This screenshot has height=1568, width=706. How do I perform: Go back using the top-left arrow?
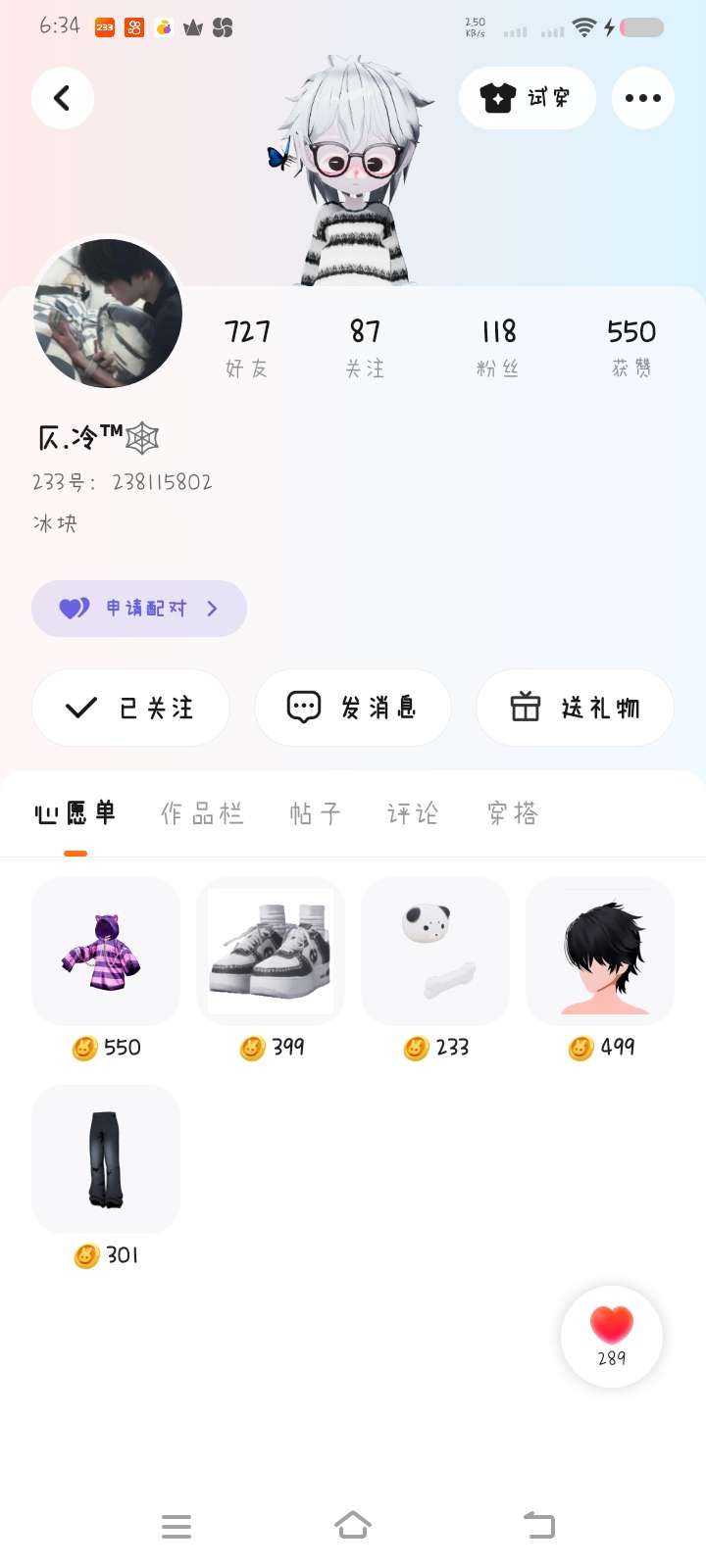[x=62, y=98]
